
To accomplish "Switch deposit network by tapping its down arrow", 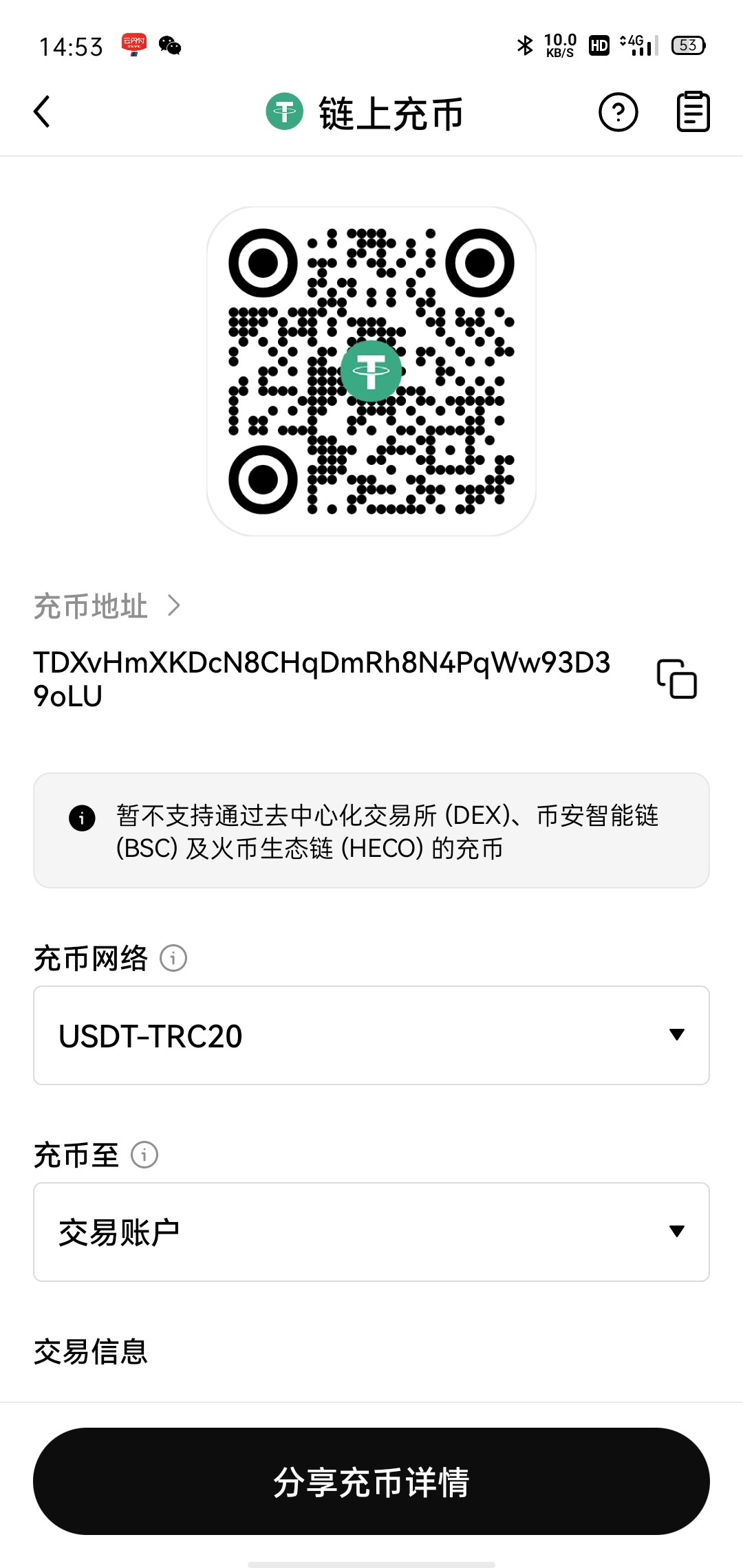I will pyautogui.click(x=676, y=1034).
